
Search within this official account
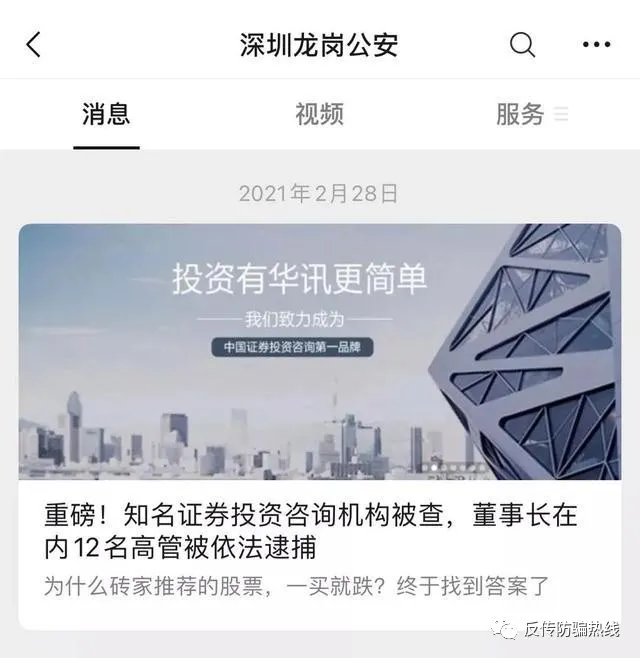coord(522,44)
